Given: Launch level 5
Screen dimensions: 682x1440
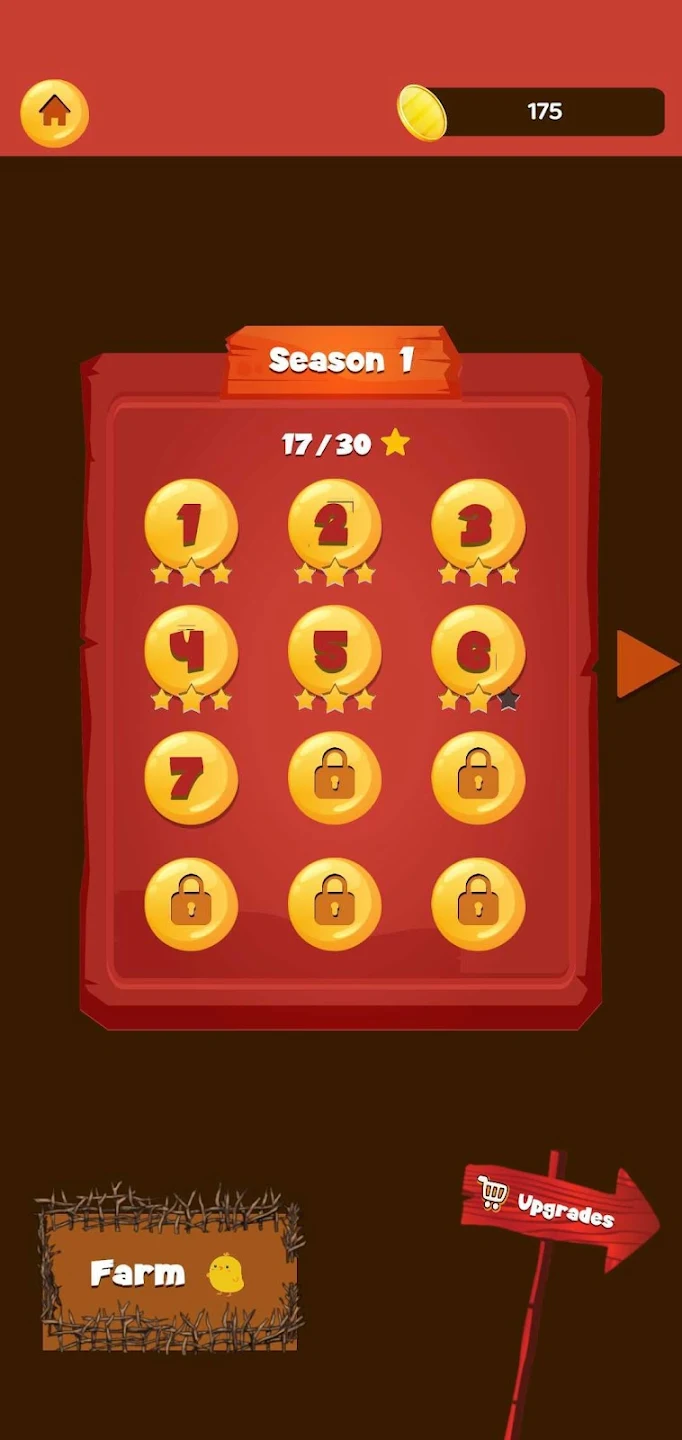Looking at the screenshot, I should [x=334, y=652].
